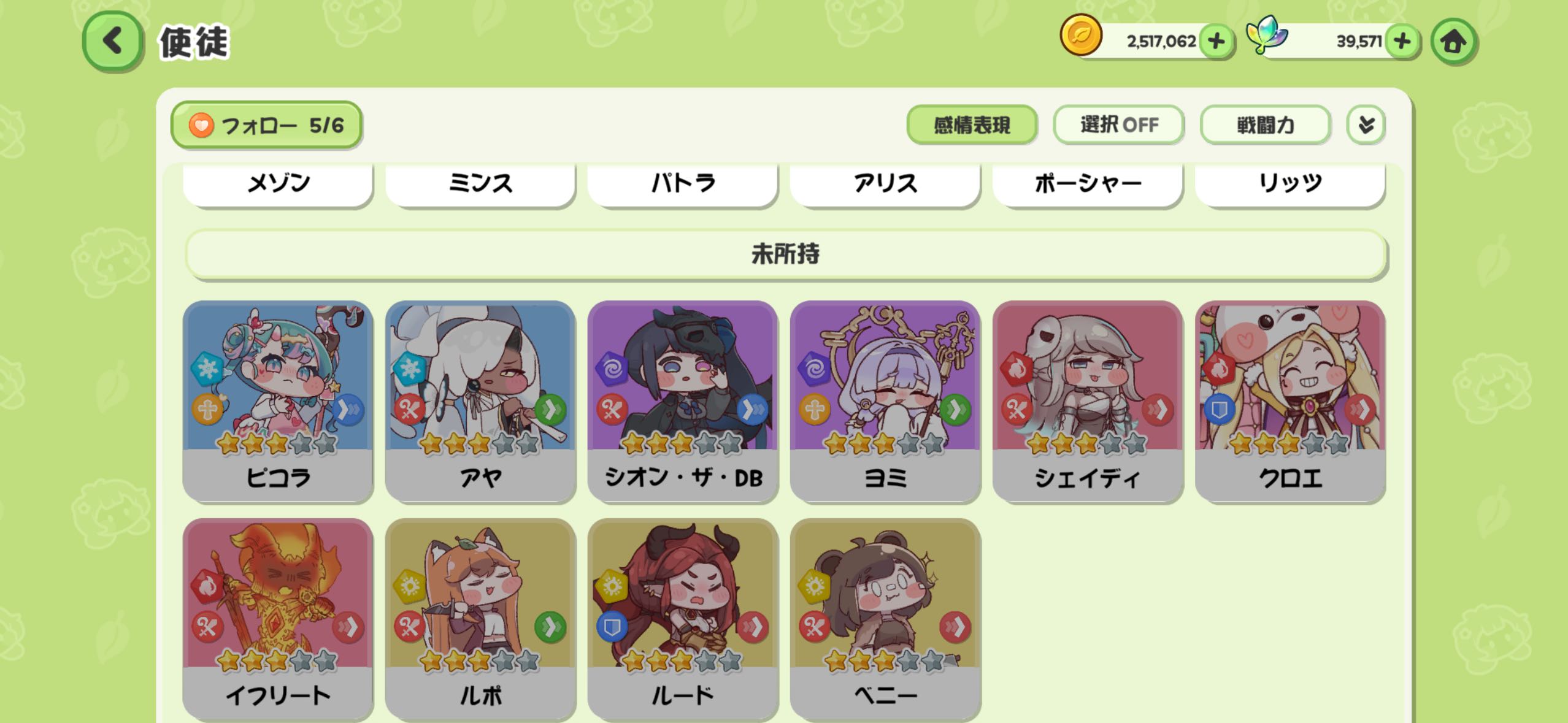This screenshot has height=723, width=1568.
Task: View the クロエ character card
Action: 1290,402
